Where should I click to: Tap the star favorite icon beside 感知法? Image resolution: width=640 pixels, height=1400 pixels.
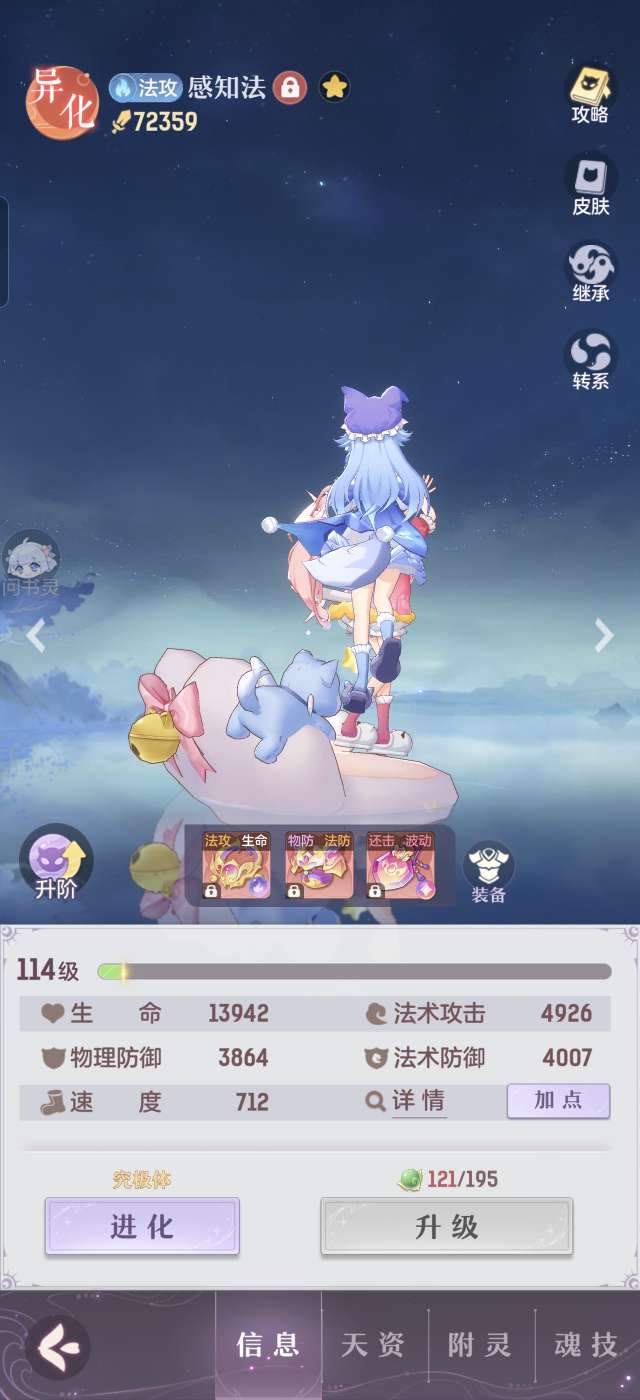tap(334, 88)
